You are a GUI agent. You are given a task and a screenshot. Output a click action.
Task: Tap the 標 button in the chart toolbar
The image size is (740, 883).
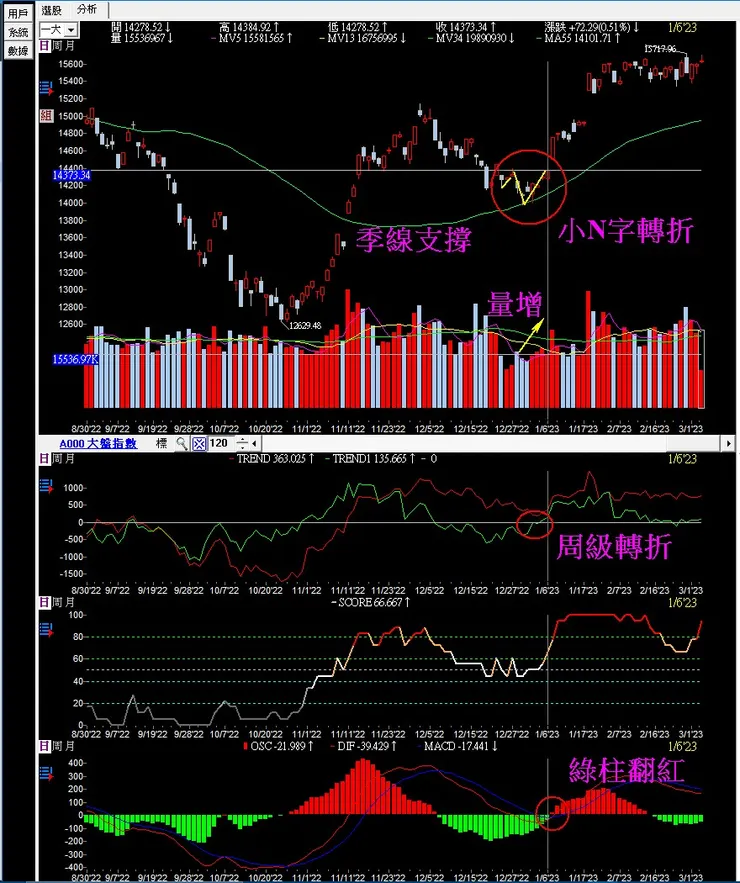(x=161, y=443)
